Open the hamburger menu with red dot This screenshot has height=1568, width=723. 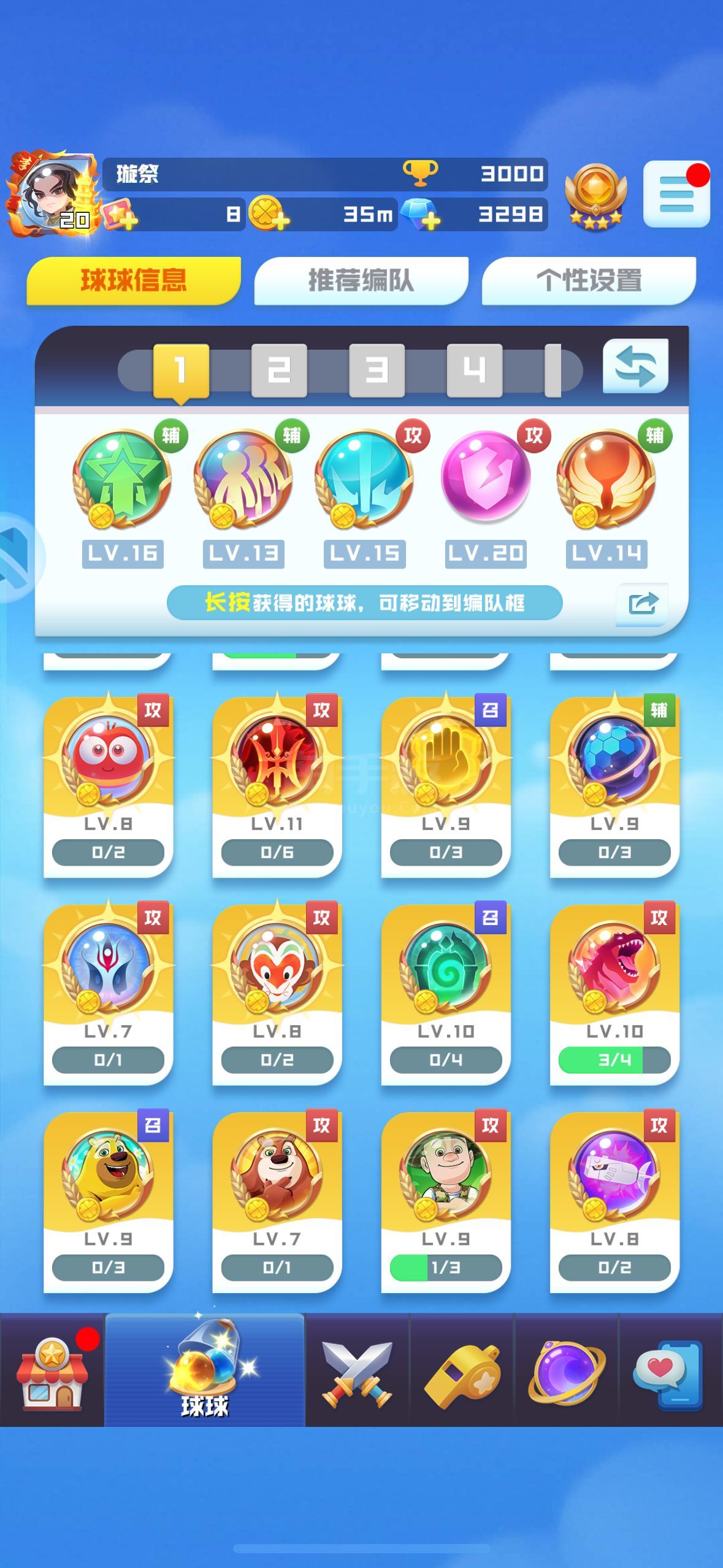[x=676, y=194]
